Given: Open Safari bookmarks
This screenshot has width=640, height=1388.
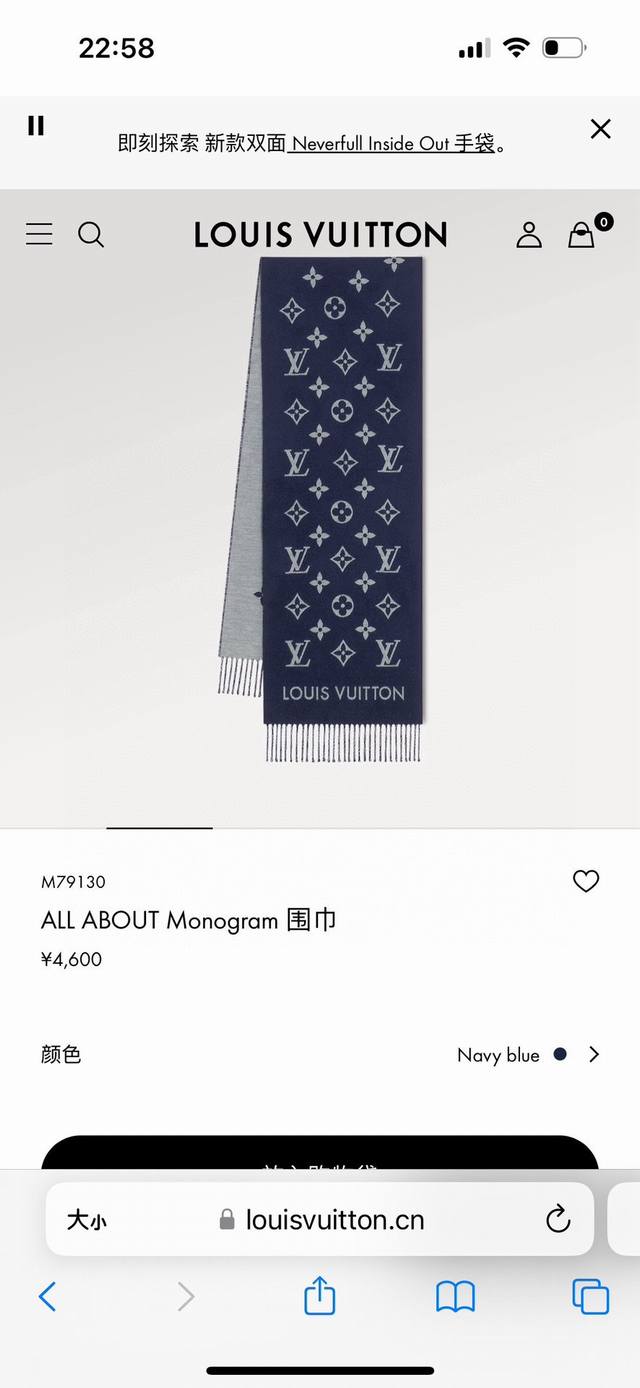Looking at the screenshot, I should (455, 1297).
